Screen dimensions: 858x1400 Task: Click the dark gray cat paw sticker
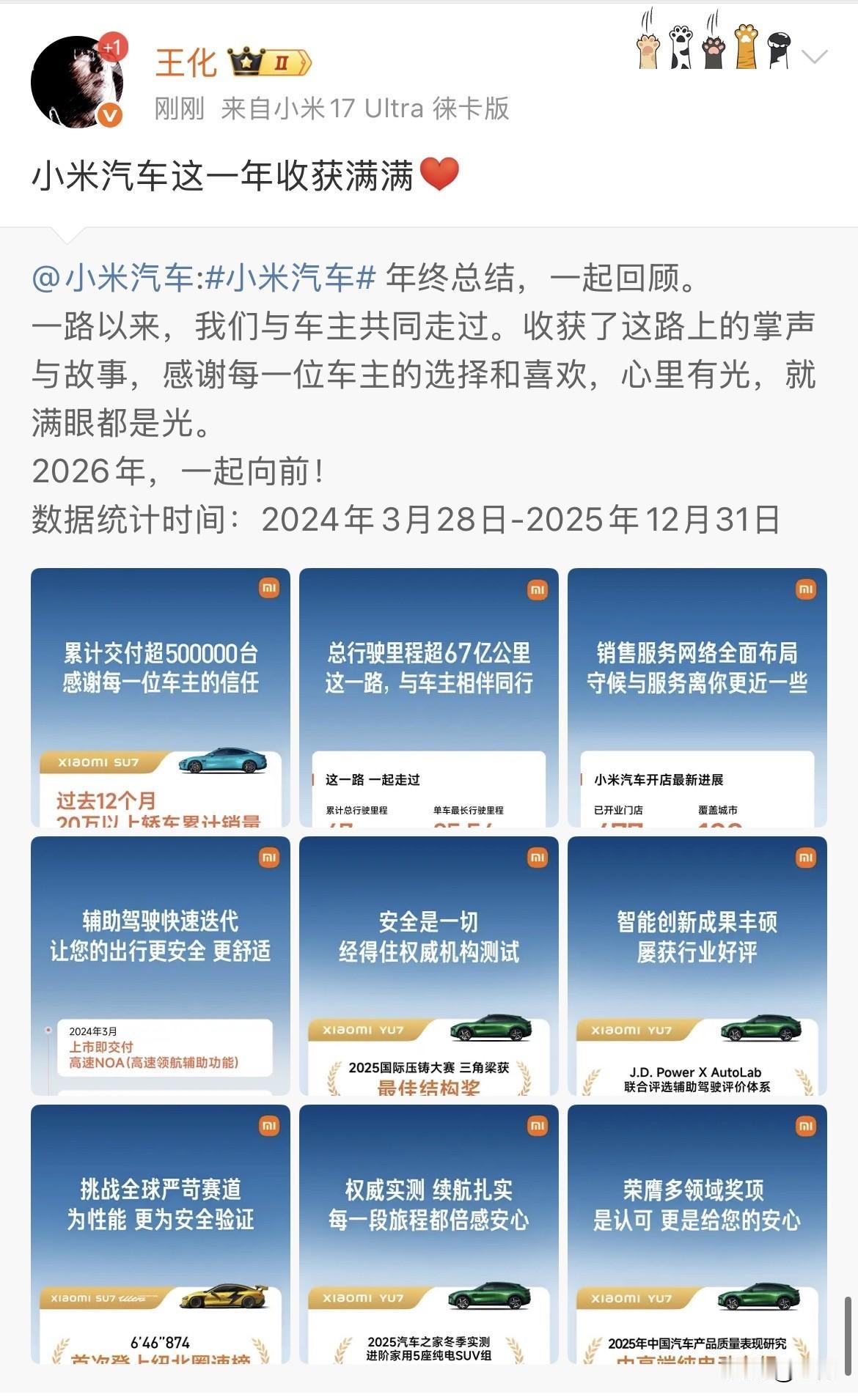(714, 50)
